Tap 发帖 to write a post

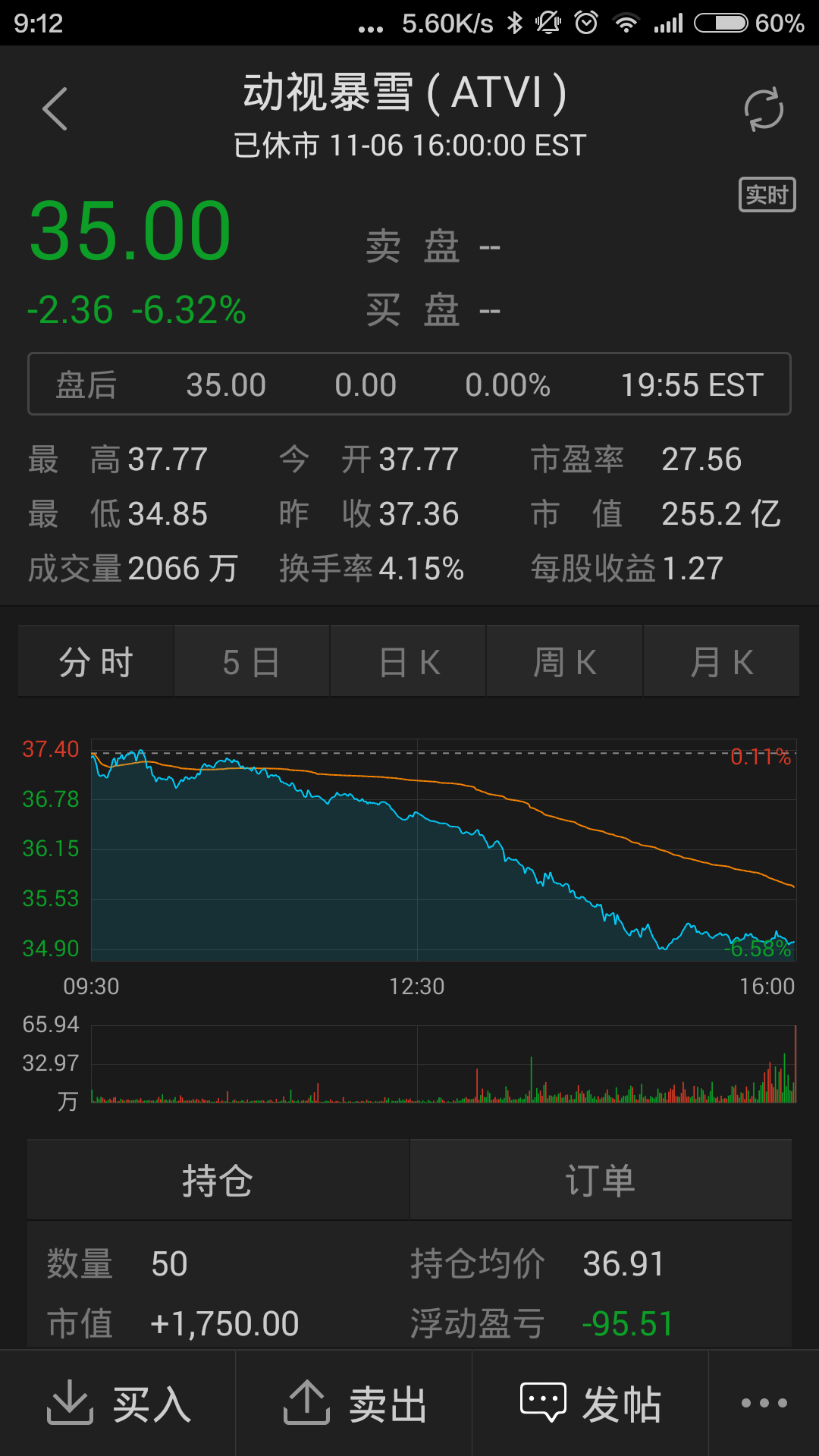pos(590,1403)
